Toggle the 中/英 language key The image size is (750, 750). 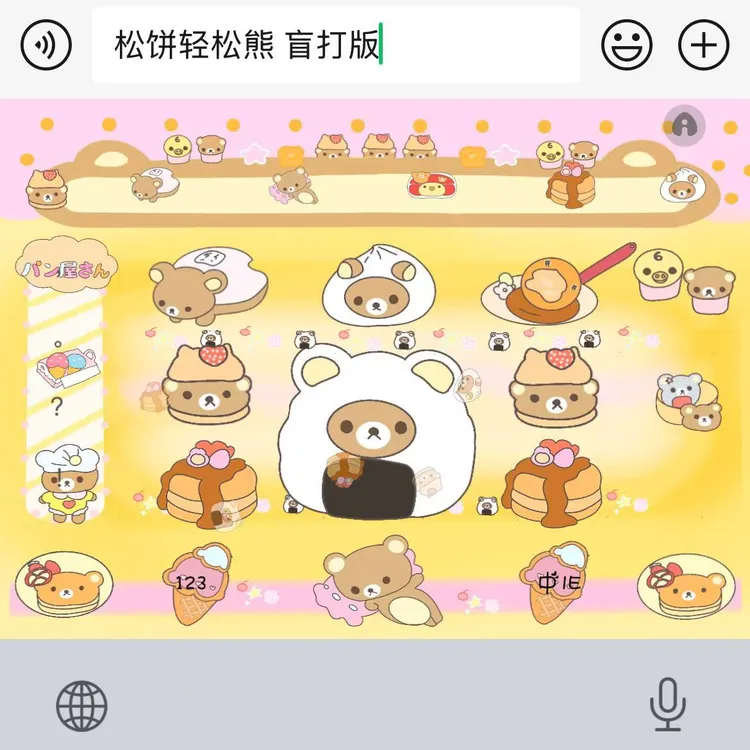click(559, 583)
